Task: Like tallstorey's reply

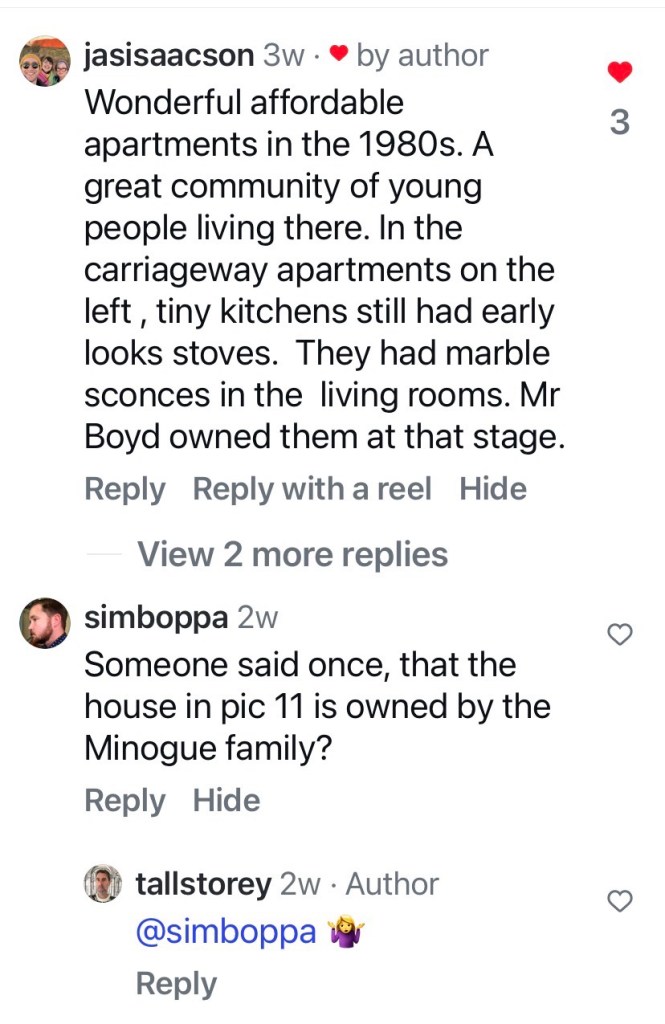Action: [620, 901]
